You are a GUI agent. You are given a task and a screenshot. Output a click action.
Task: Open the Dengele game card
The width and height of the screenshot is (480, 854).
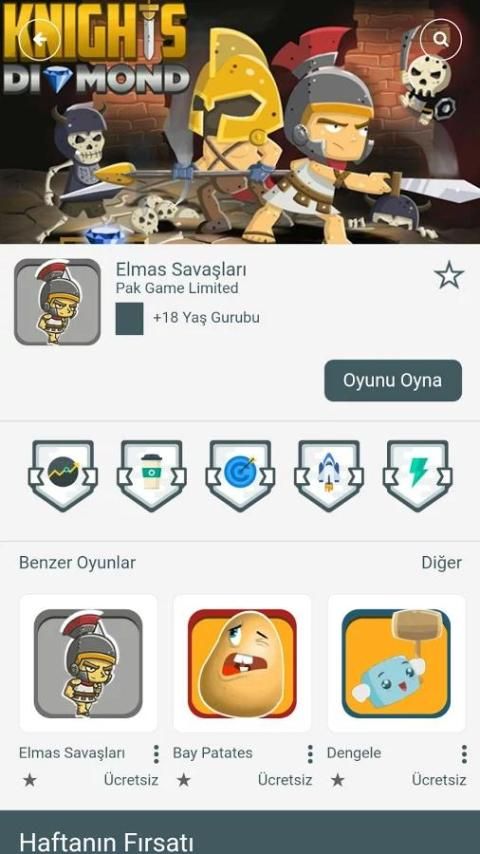(396, 663)
